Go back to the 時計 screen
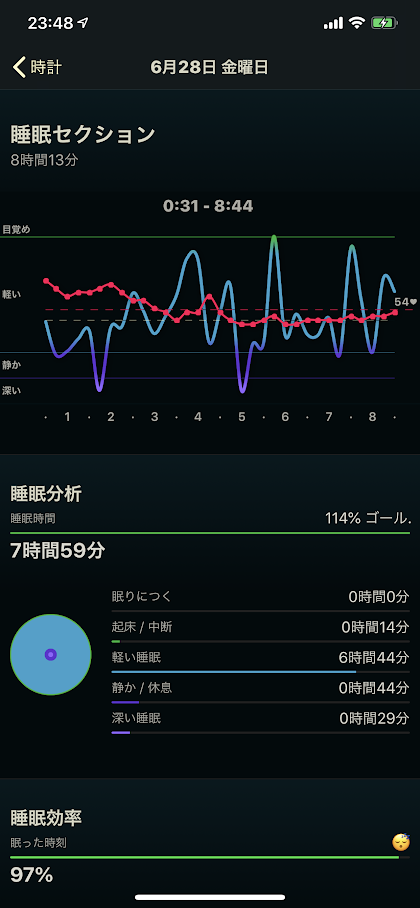This screenshot has height=908, width=420. pyautogui.click(x=38, y=67)
